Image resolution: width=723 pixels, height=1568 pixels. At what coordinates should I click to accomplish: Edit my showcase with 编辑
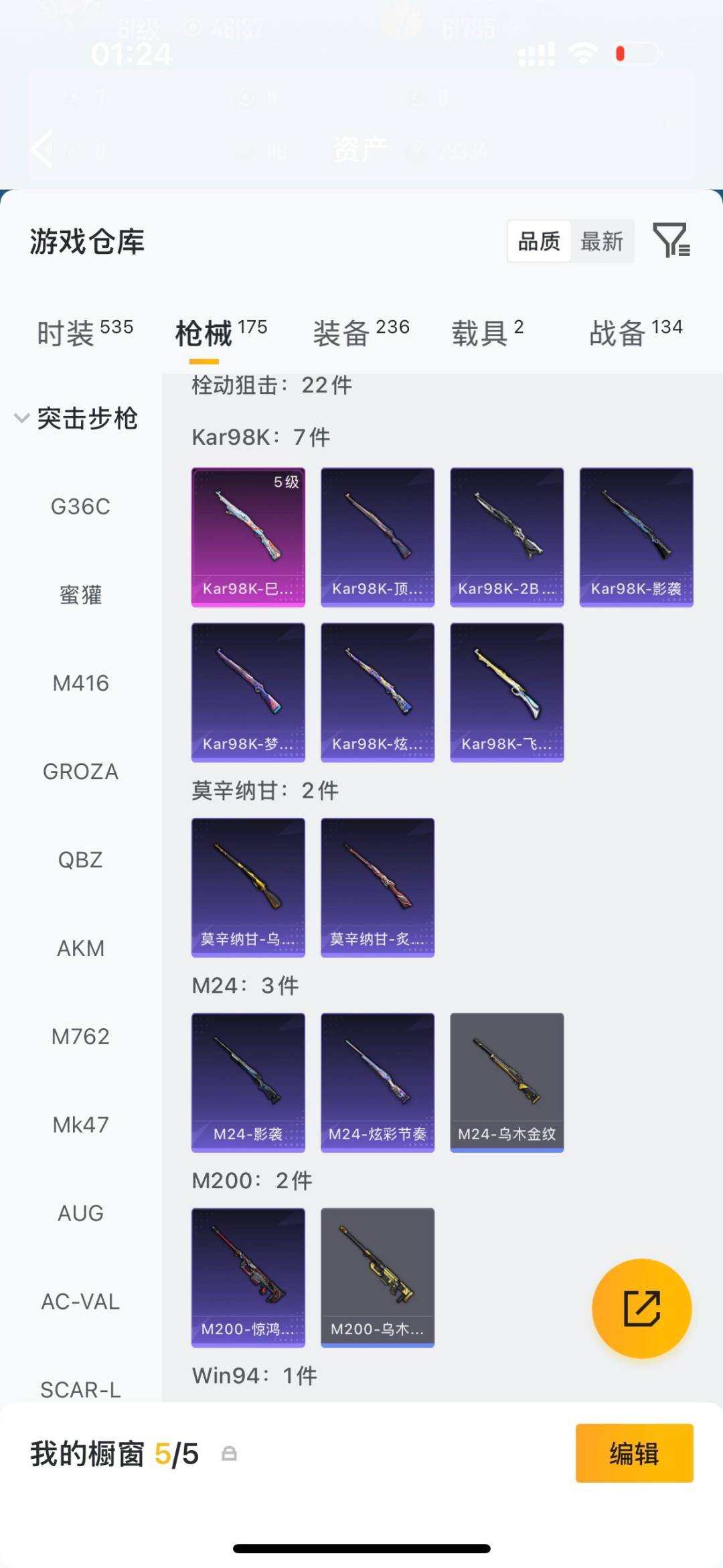coord(634,1453)
